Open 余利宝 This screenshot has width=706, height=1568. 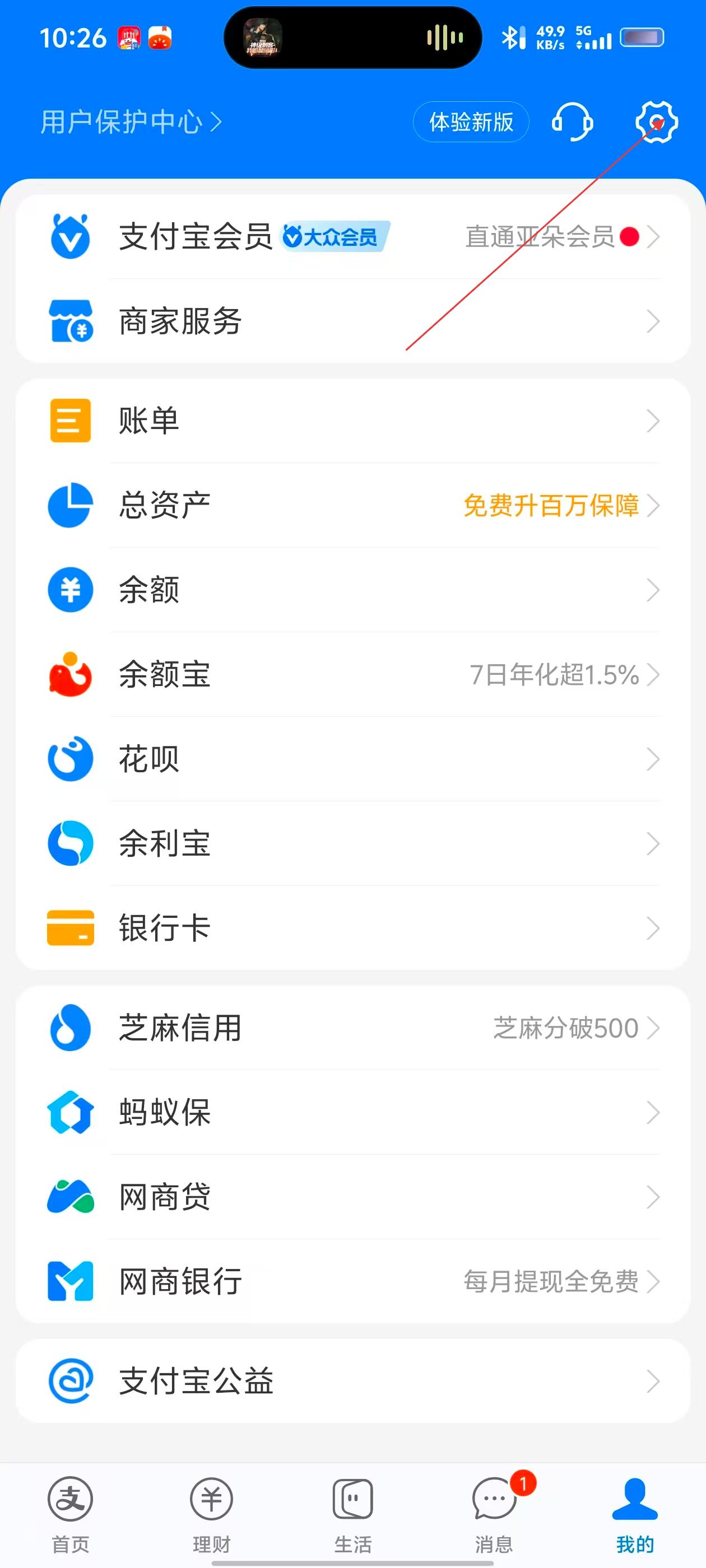coord(352,844)
